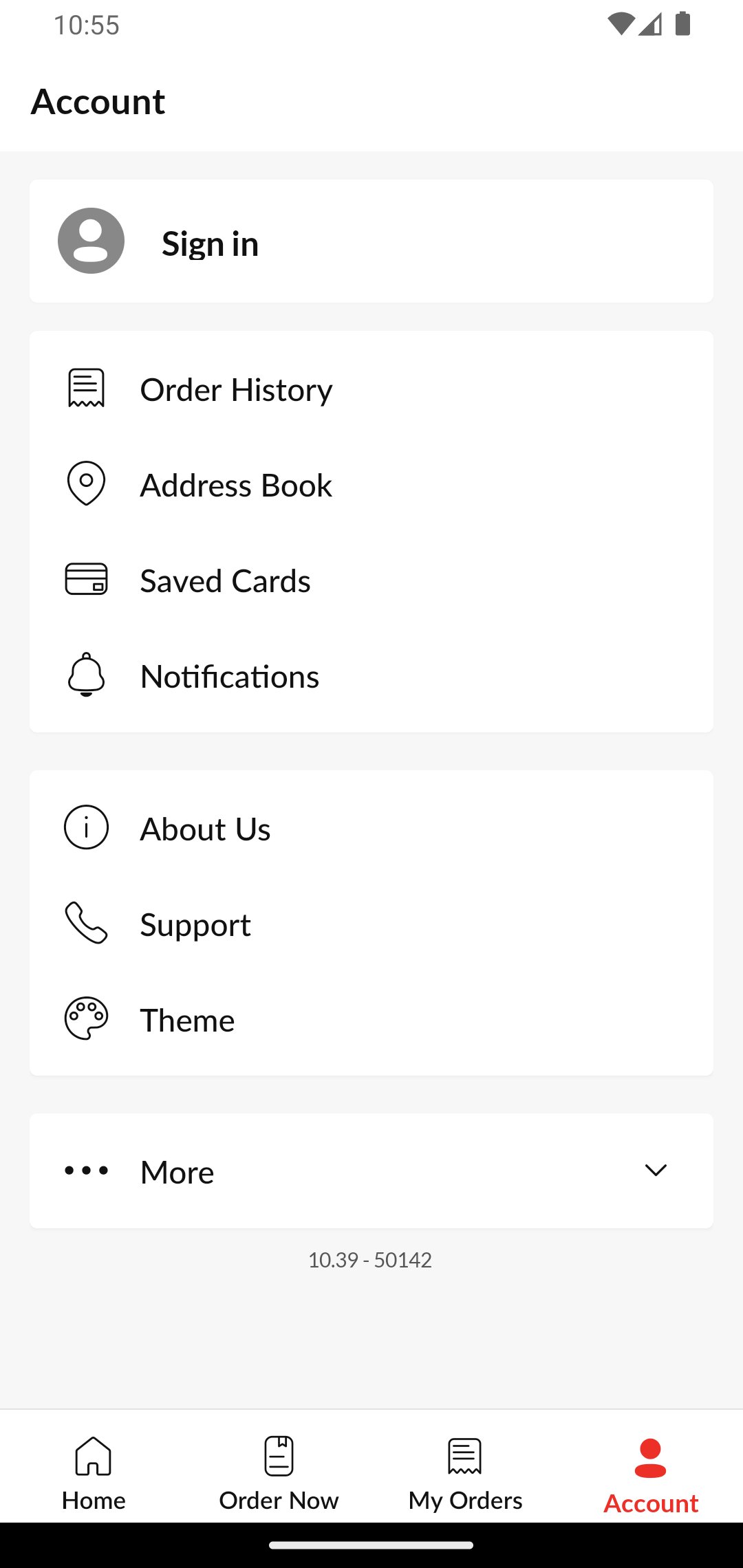This screenshot has height=1568, width=743.
Task: Go to the My Orders tab
Action: click(465, 1473)
